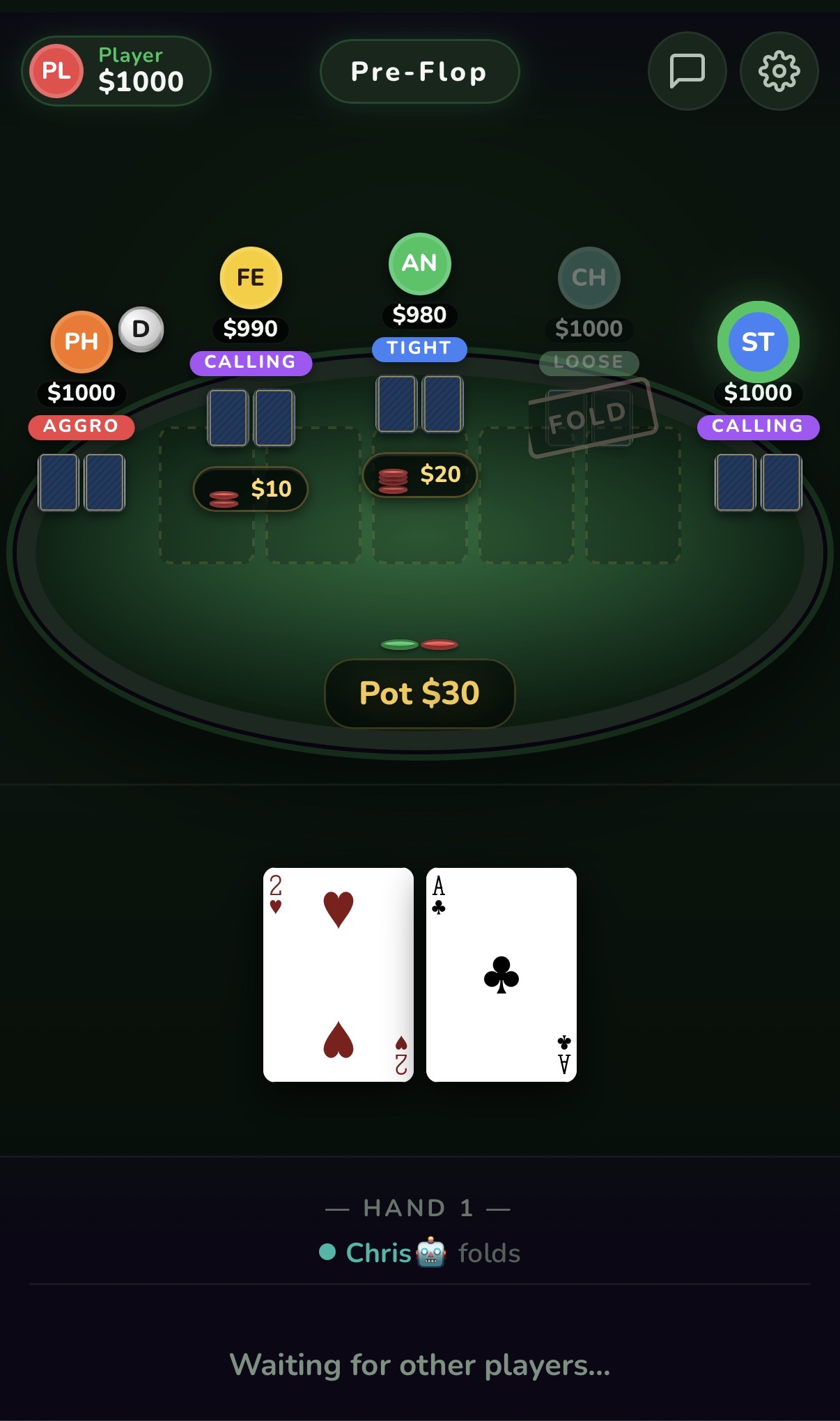Viewport: 840px width, 1421px height.
Task: Open the settings gear
Action: coord(779,71)
